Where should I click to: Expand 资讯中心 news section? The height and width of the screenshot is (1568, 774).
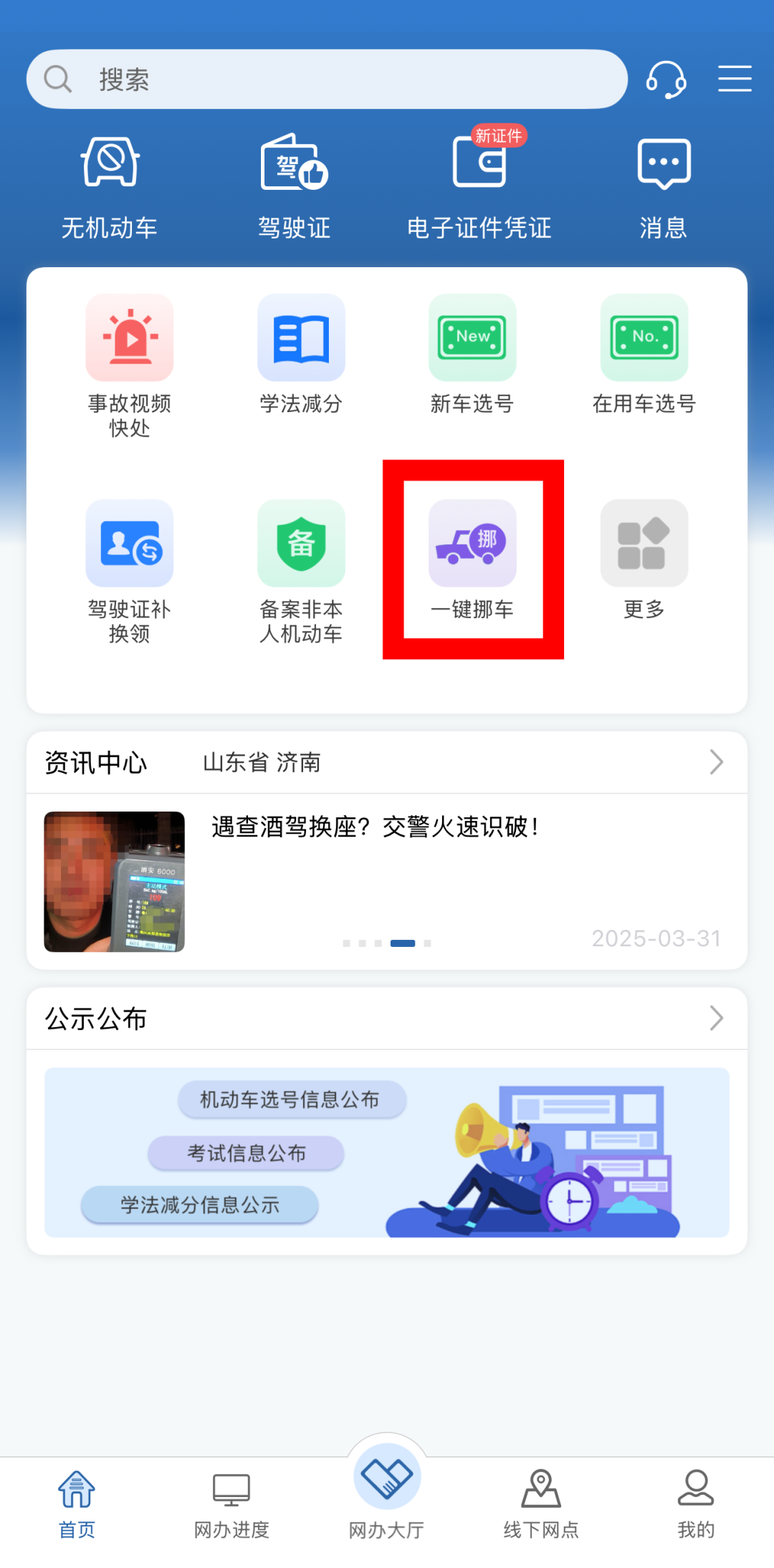point(715,762)
